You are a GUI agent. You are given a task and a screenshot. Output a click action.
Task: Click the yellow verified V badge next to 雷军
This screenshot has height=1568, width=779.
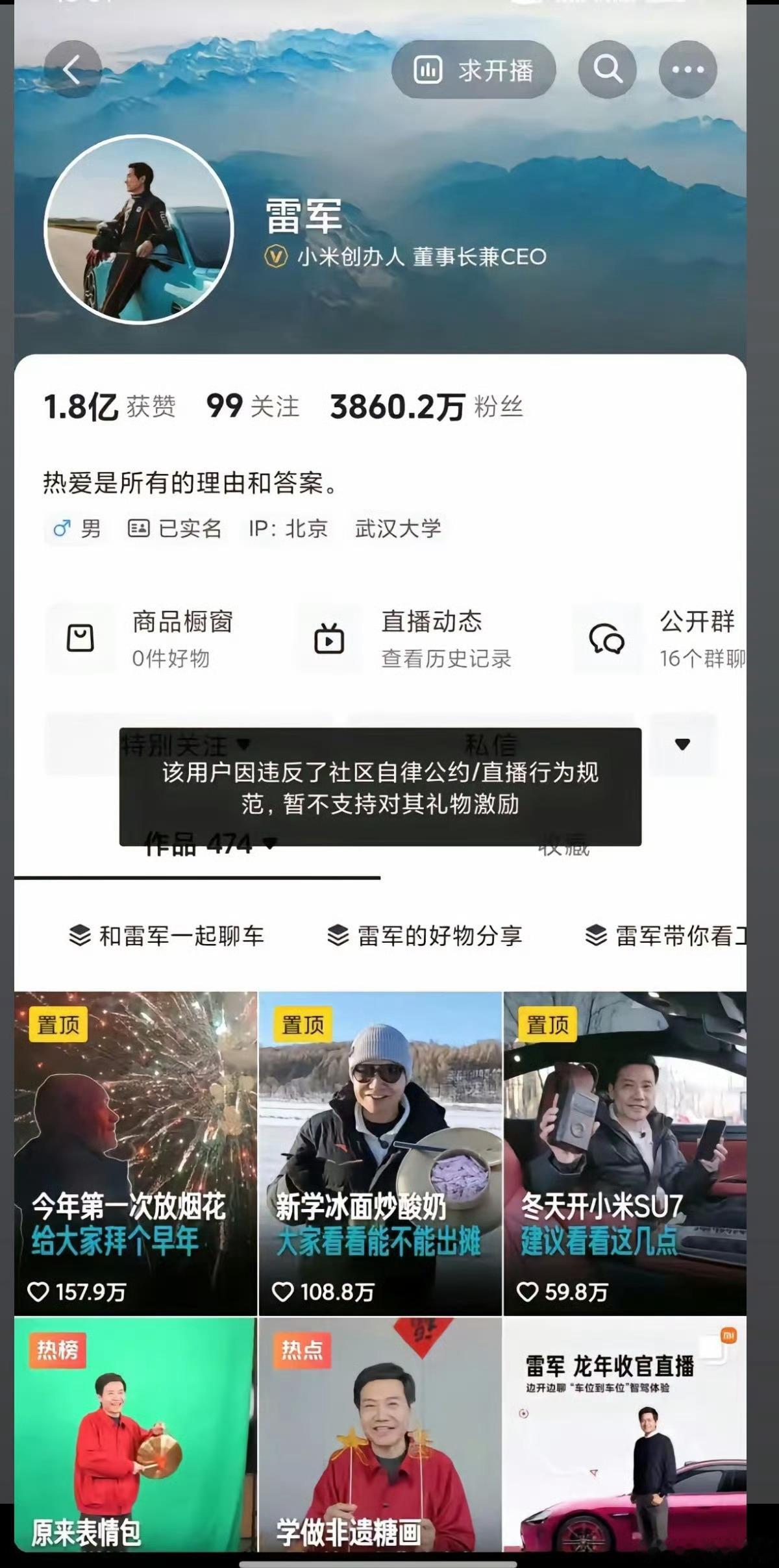click(x=274, y=256)
